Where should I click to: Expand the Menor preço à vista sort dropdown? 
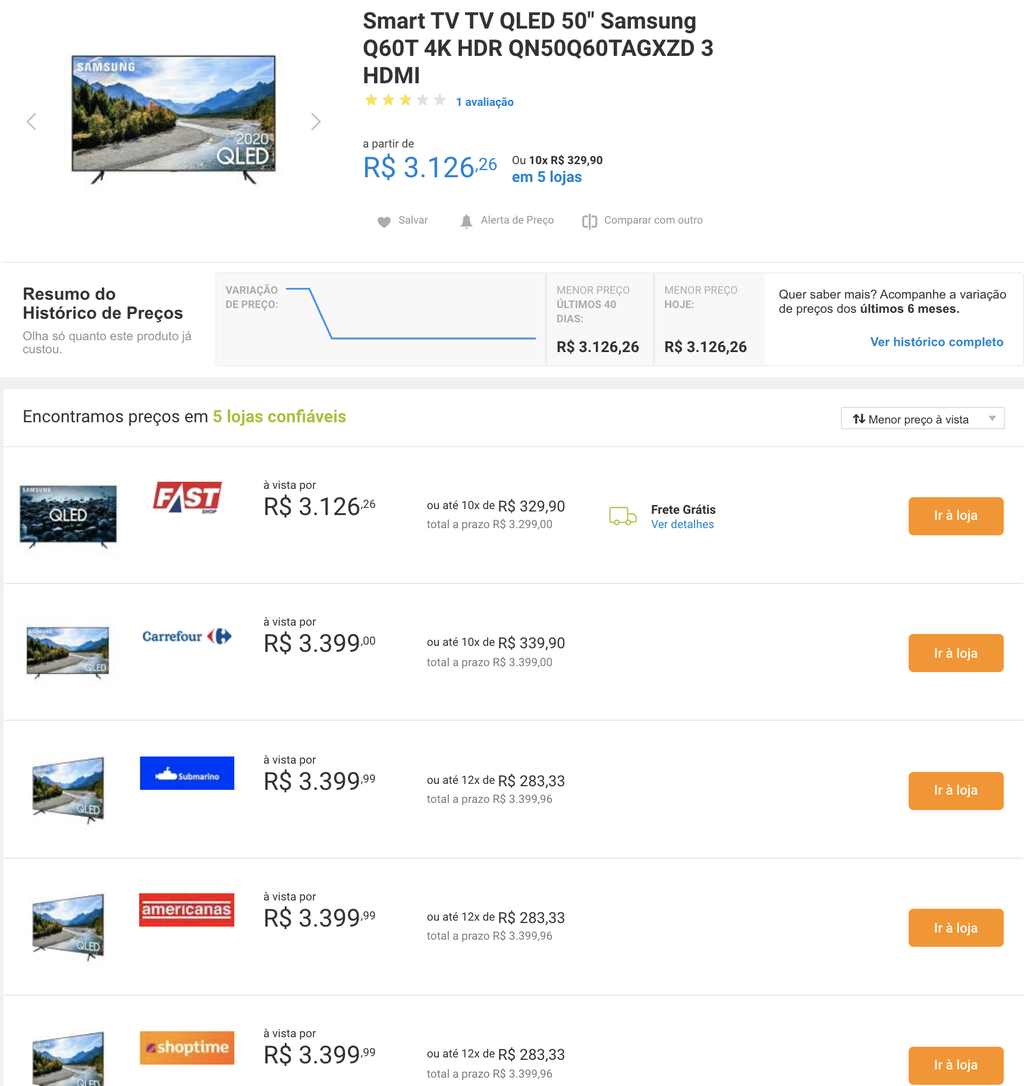(x=922, y=419)
